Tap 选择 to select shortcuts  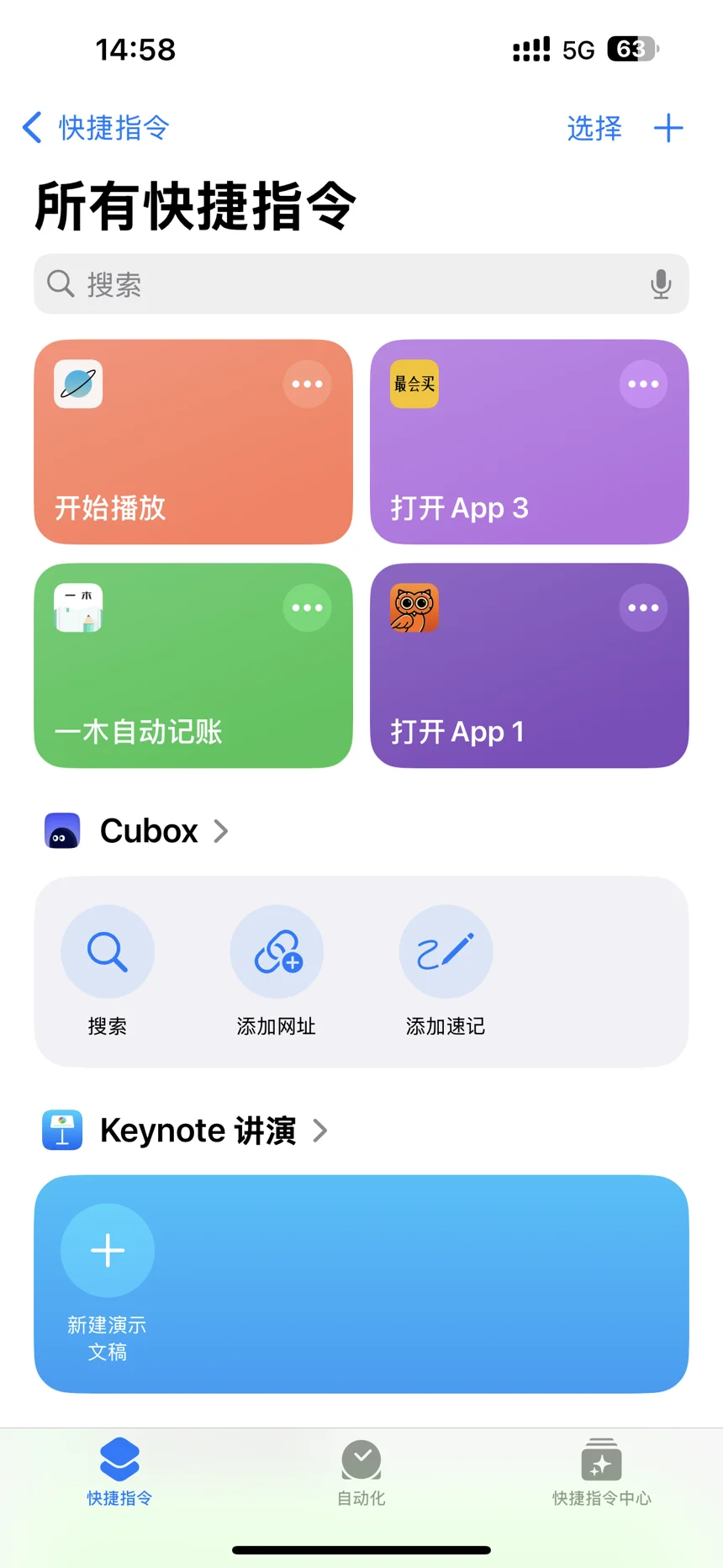click(594, 128)
